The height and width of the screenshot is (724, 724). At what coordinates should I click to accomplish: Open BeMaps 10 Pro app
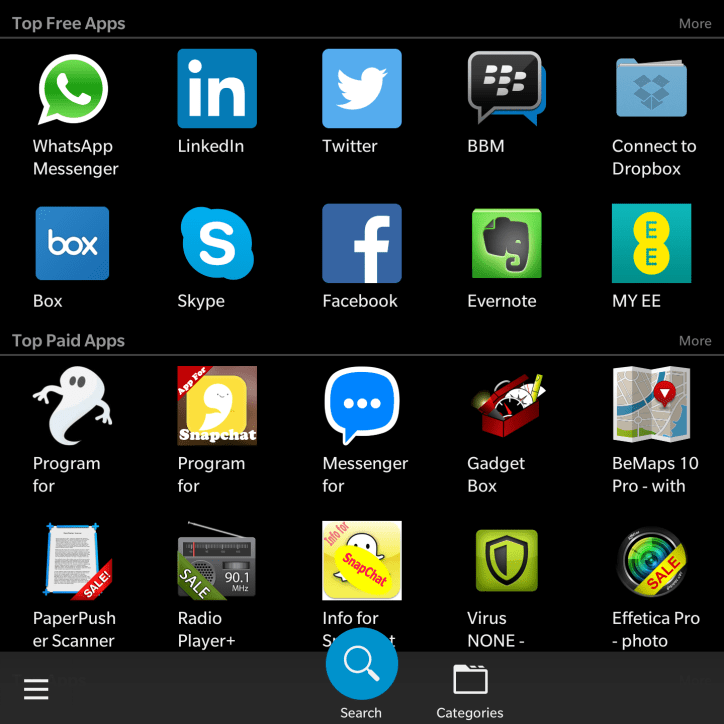(x=651, y=407)
